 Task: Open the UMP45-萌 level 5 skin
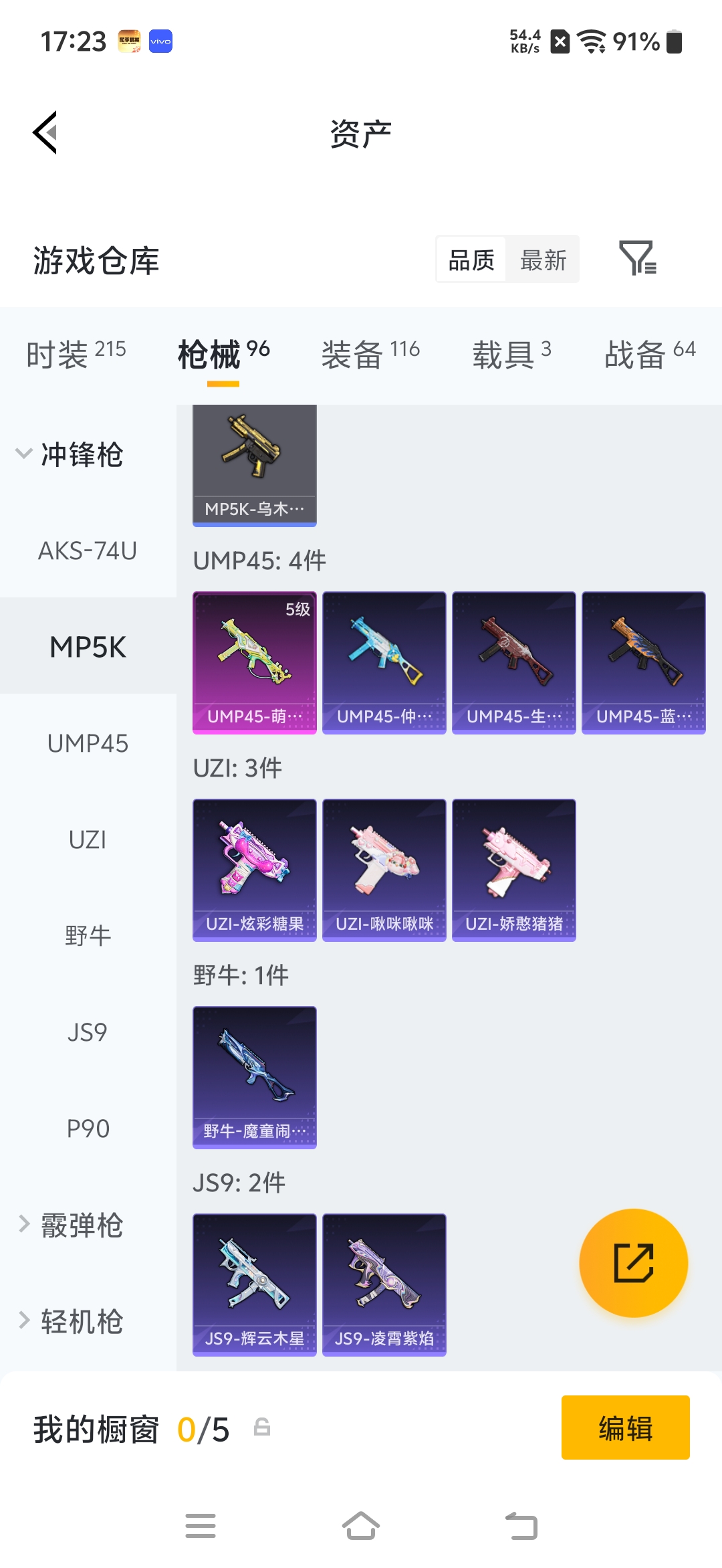[x=254, y=662]
